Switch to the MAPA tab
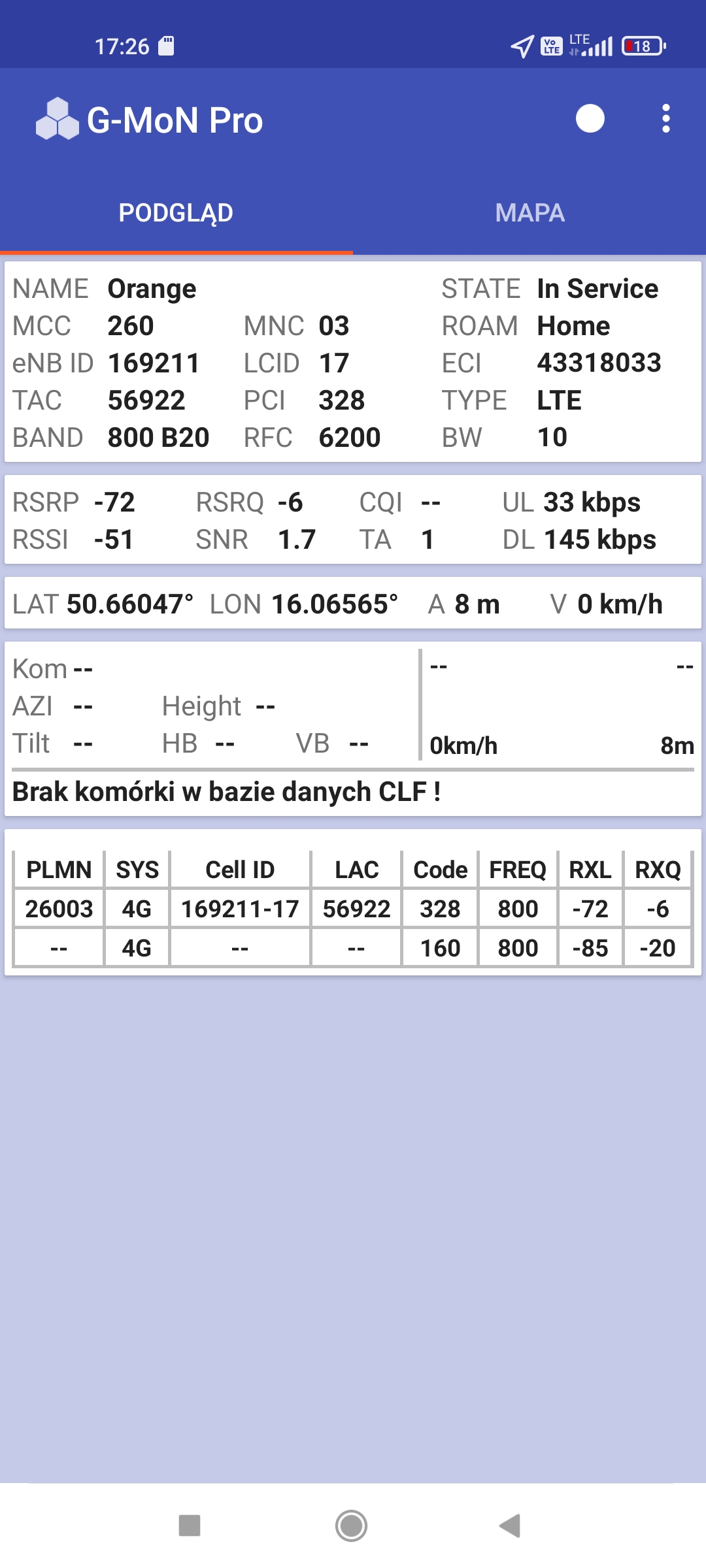The image size is (706, 1568). (x=529, y=213)
